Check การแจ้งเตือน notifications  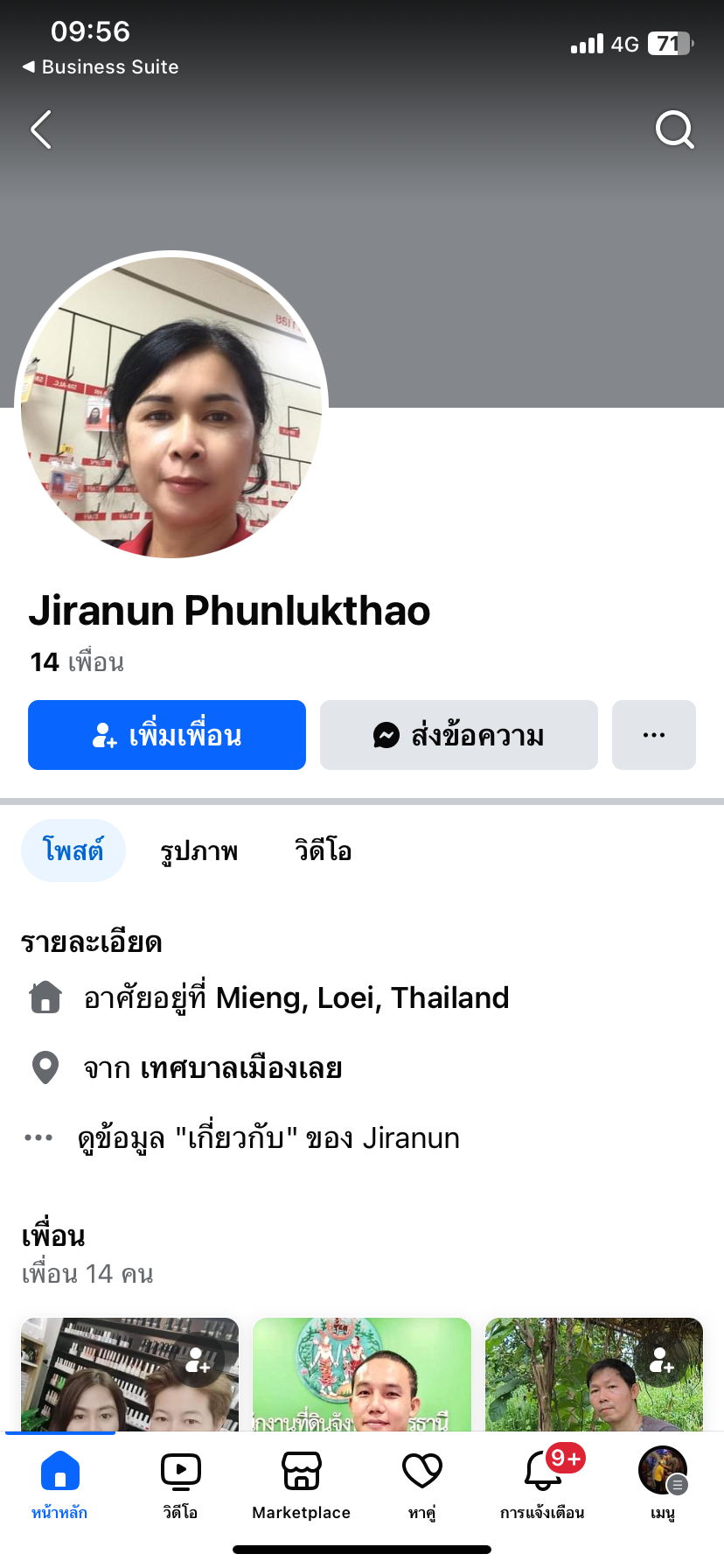[542, 1482]
